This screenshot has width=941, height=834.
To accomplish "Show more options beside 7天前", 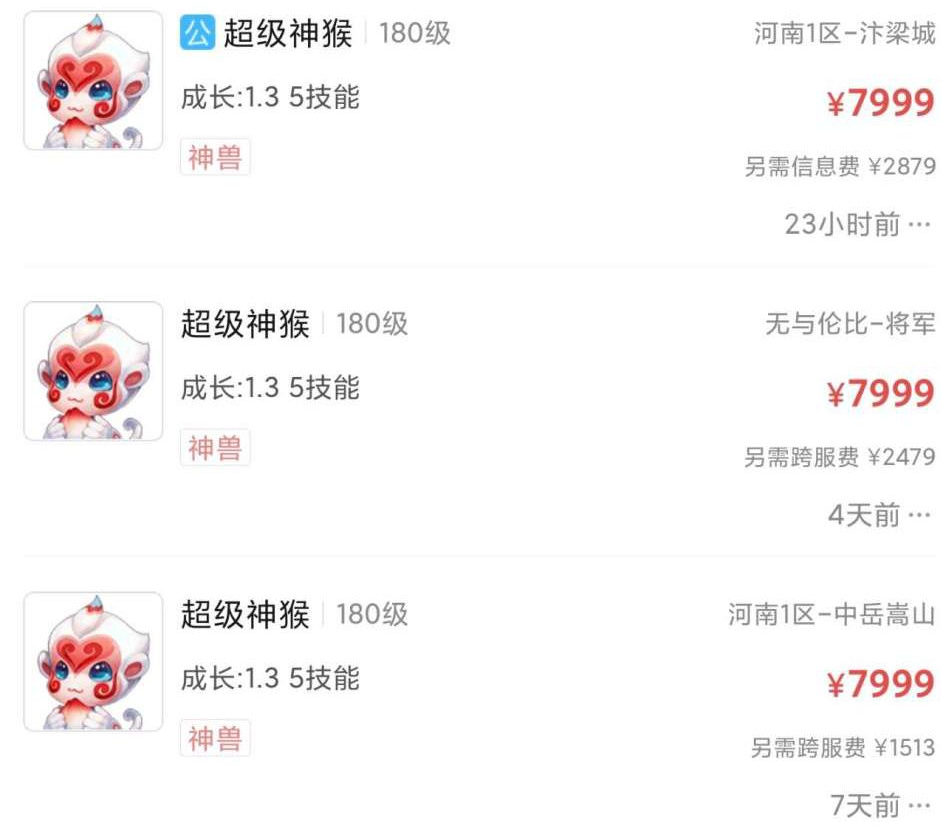I will [x=919, y=805].
